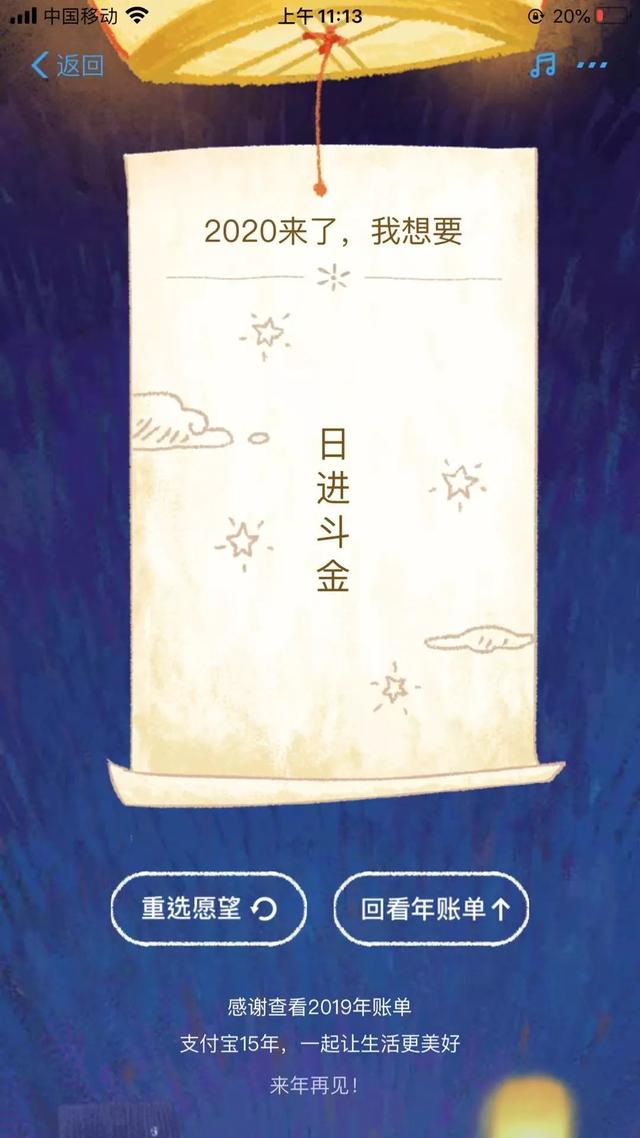Screen dimensions: 640x1138
Task: Tap 重选愿望 to pick another wish
Action: pos(208,908)
